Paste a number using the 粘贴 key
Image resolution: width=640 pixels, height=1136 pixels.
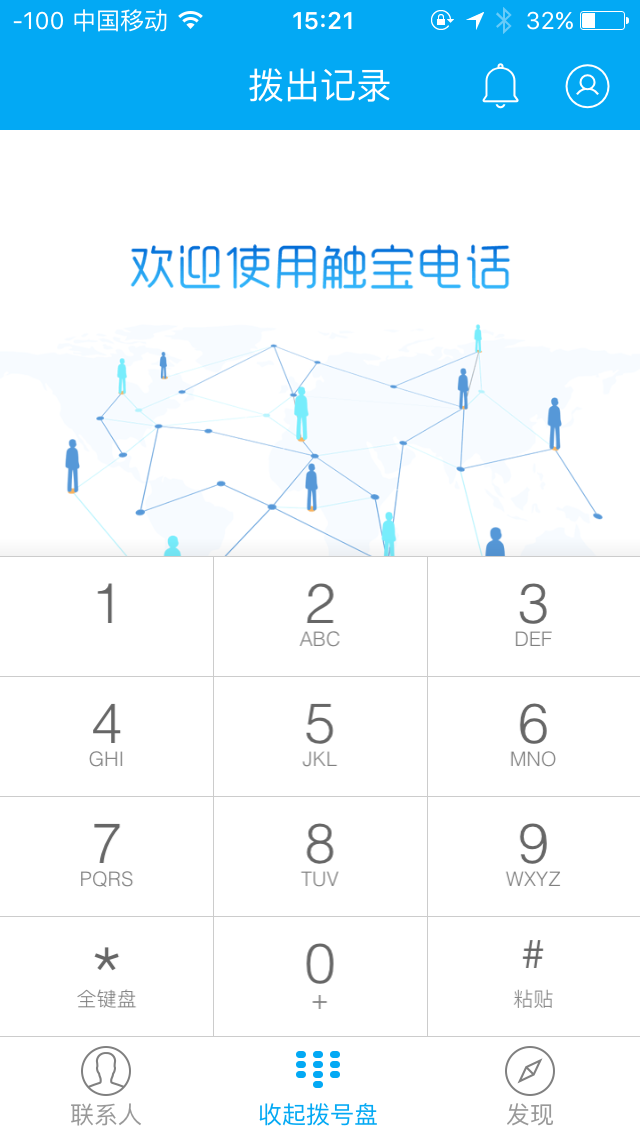pos(534,977)
